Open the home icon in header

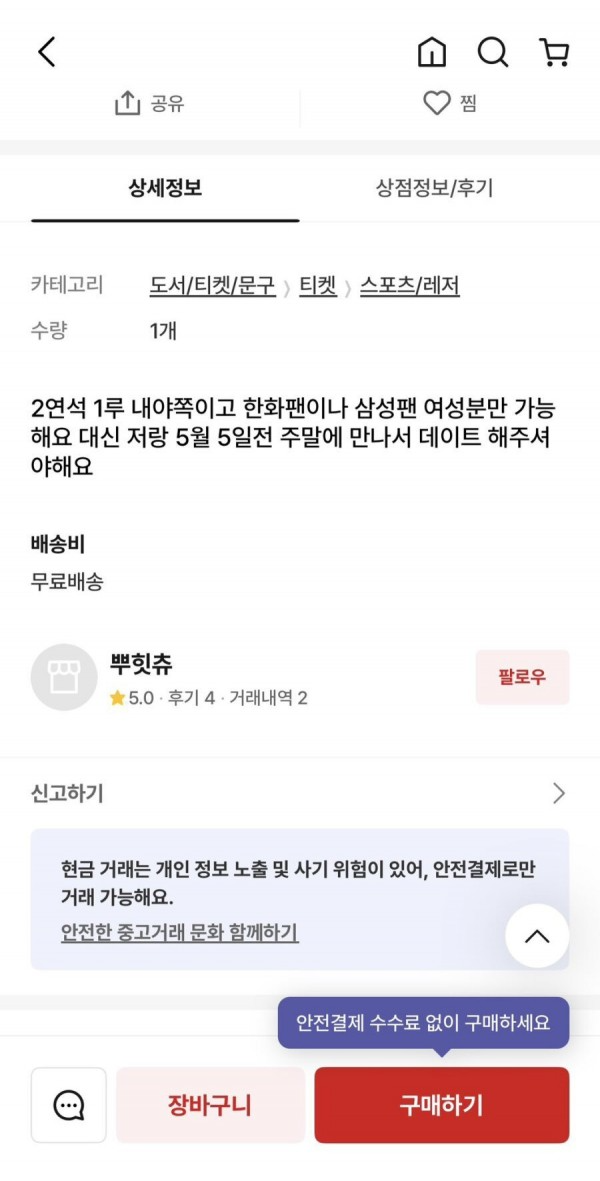click(x=431, y=52)
